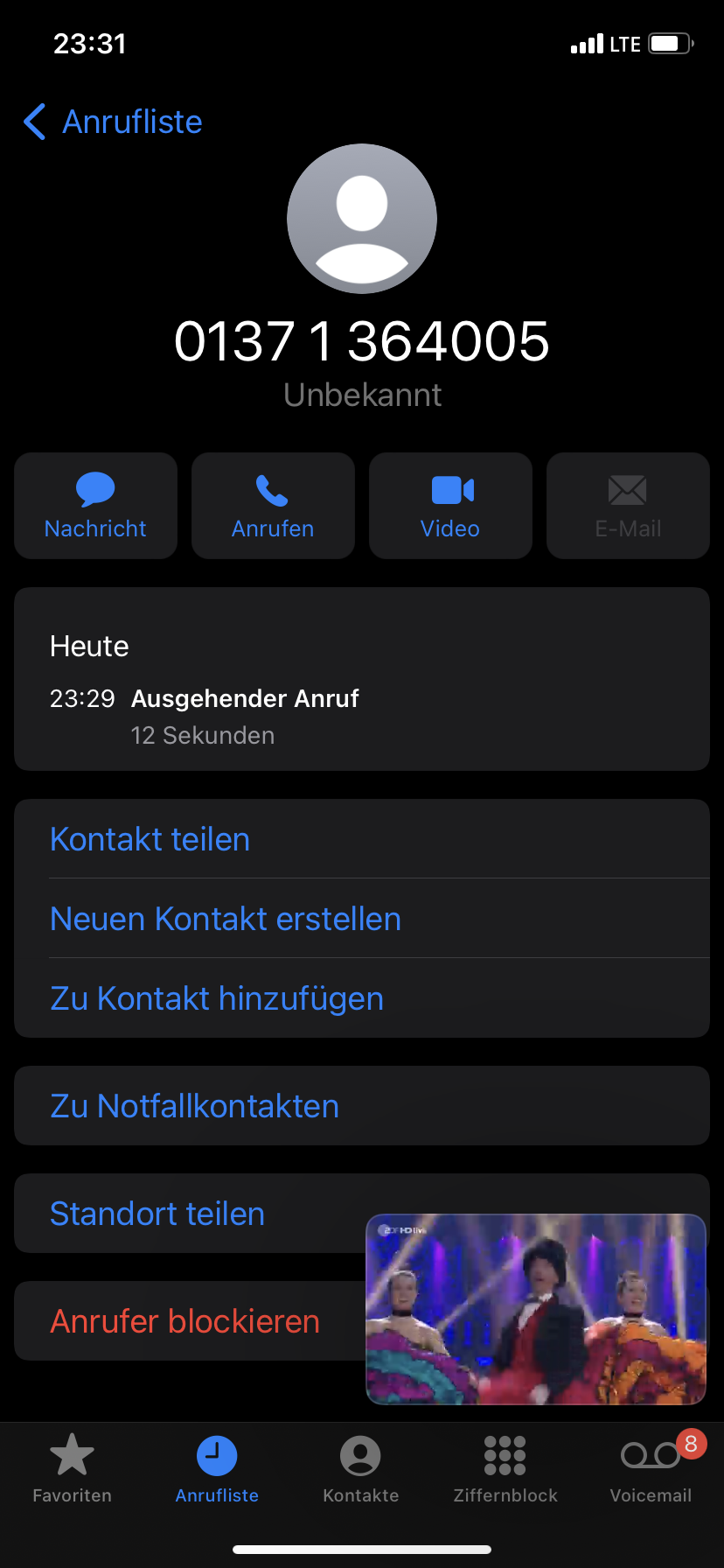This screenshot has width=724, height=1568.
Task: Open the picture-in-picture video window
Action: [535, 1309]
